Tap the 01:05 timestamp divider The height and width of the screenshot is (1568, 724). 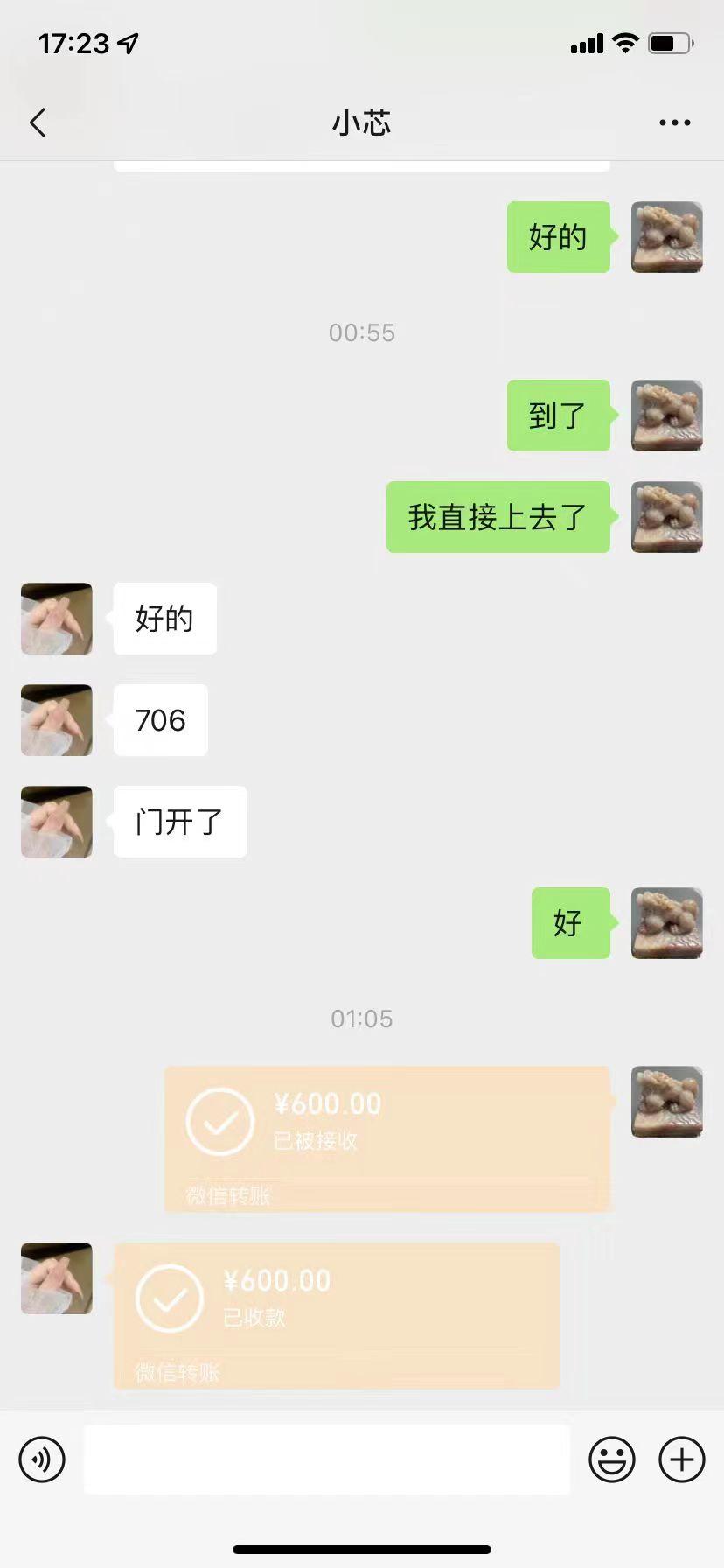(361, 1018)
